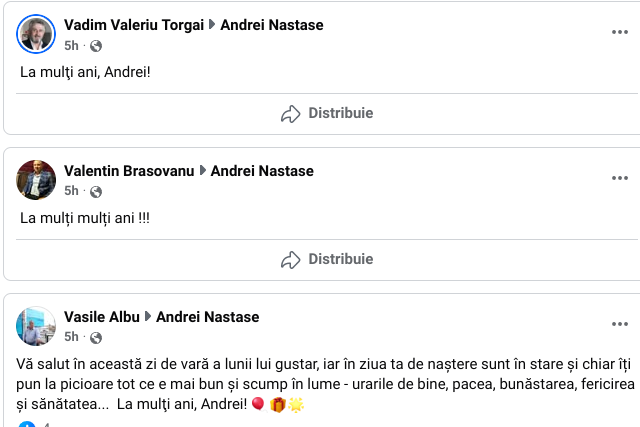640x427 pixels.
Task: Share Valentin Brasovanu's post via Distribuie
Action: (x=327, y=259)
